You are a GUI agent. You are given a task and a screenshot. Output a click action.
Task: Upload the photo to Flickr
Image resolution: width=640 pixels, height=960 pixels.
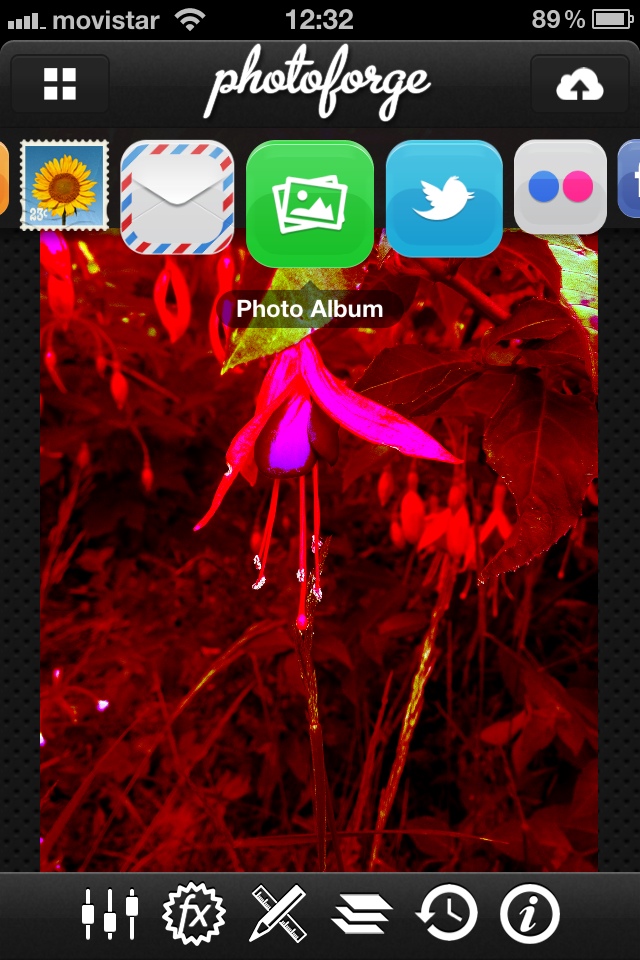click(x=560, y=187)
